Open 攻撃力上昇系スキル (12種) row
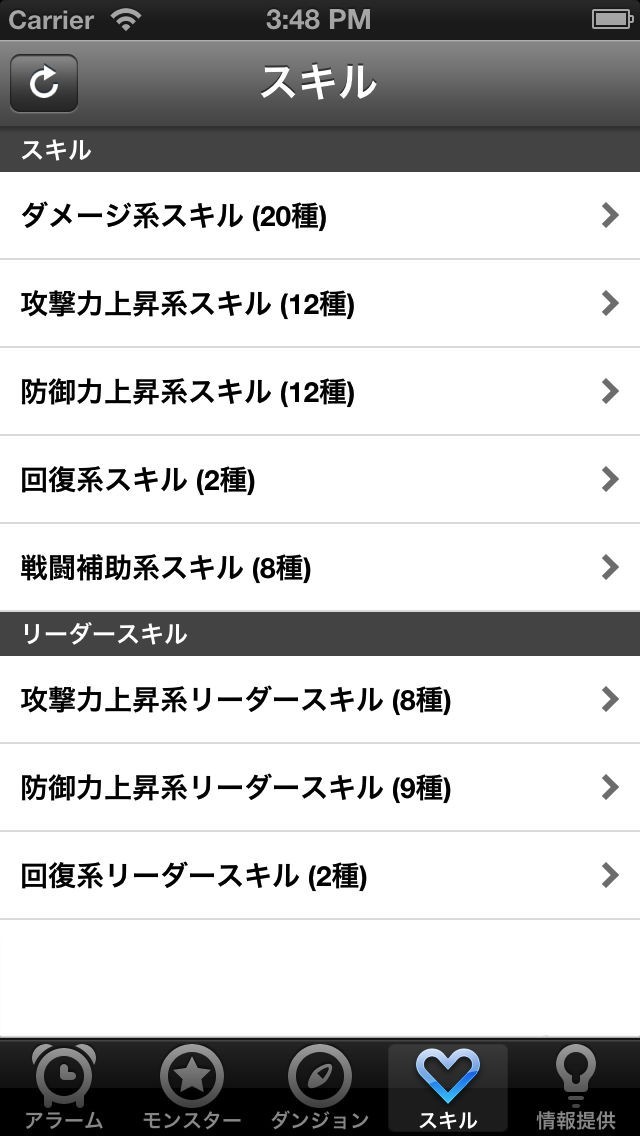This screenshot has height=1136, width=640. click(x=320, y=303)
